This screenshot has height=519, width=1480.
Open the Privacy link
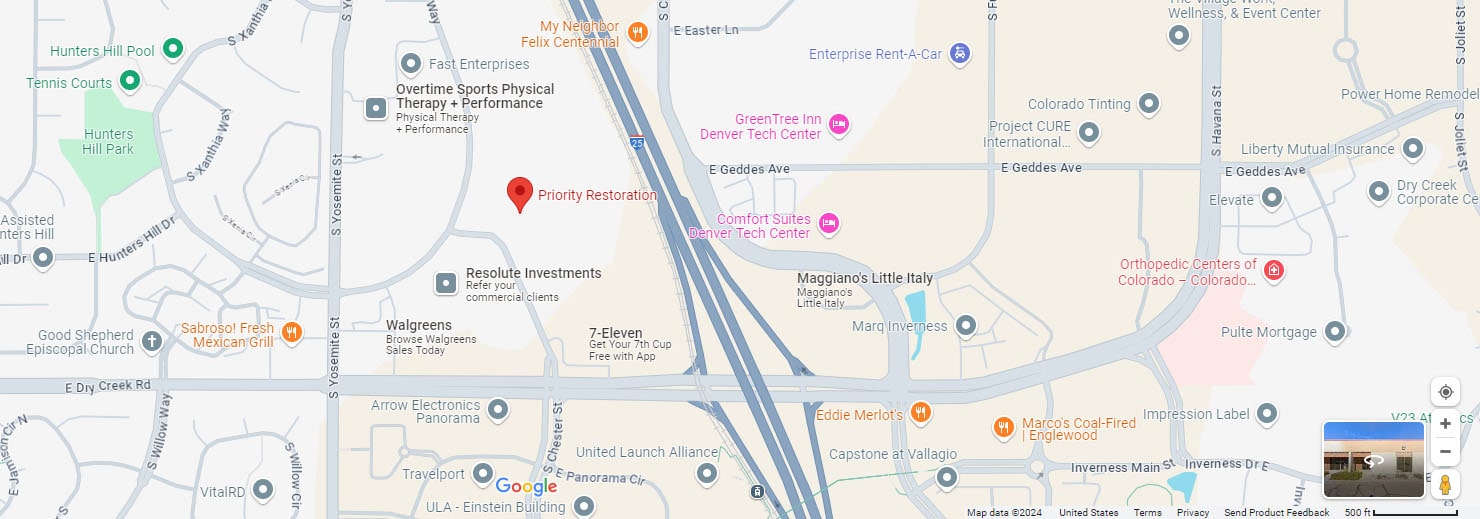coord(1192,513)
